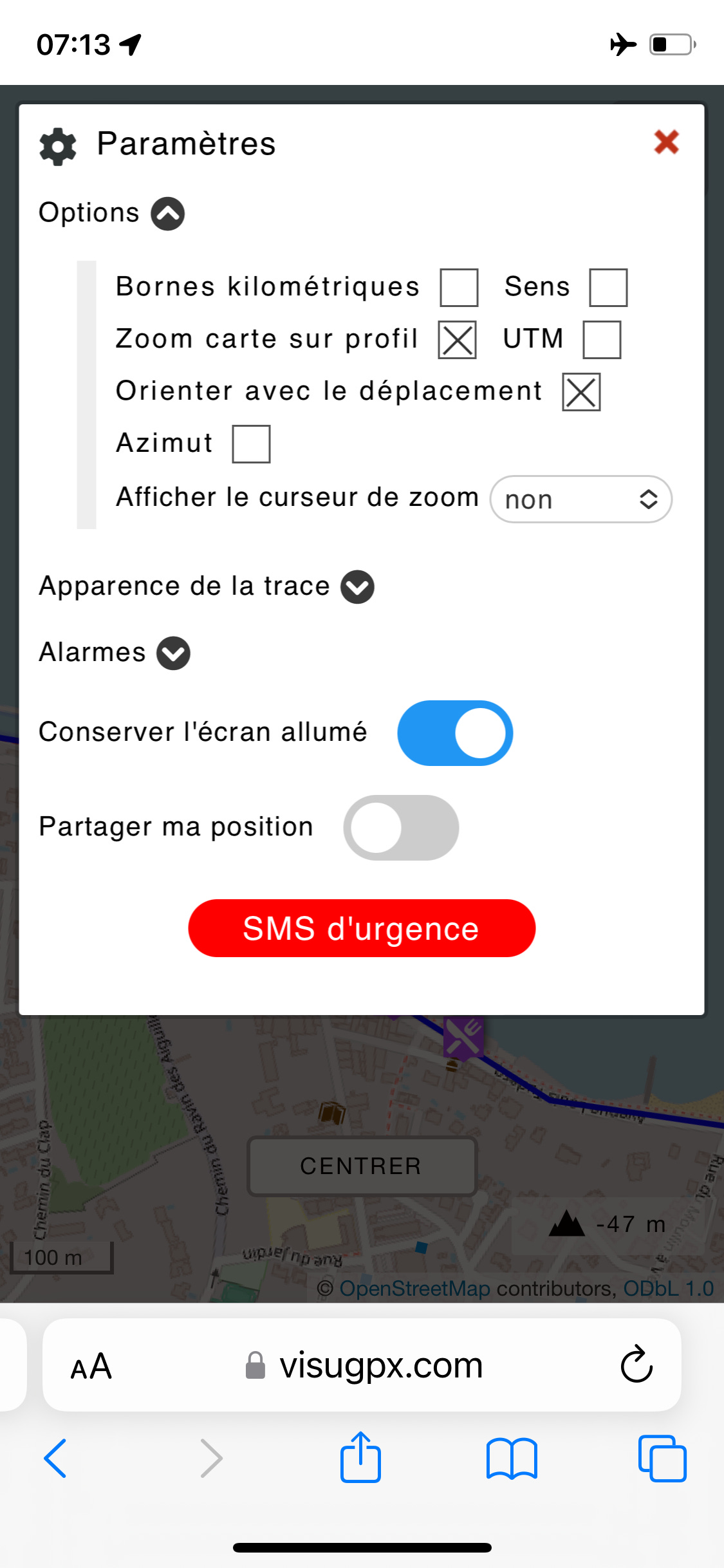Turn off Conserver l'écran allumé

click(455, 733)
